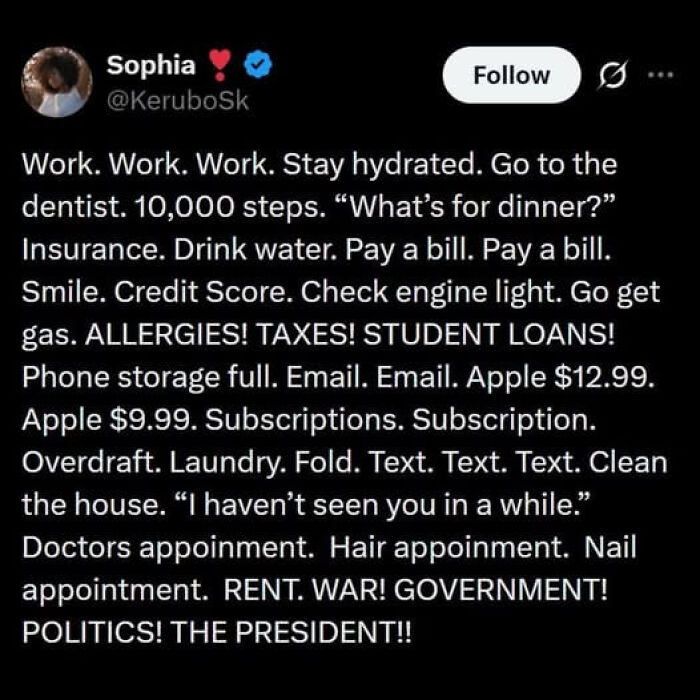Follow Sophia's account
The width and height of the screenshot is (700, 700).
click(511, 75)
